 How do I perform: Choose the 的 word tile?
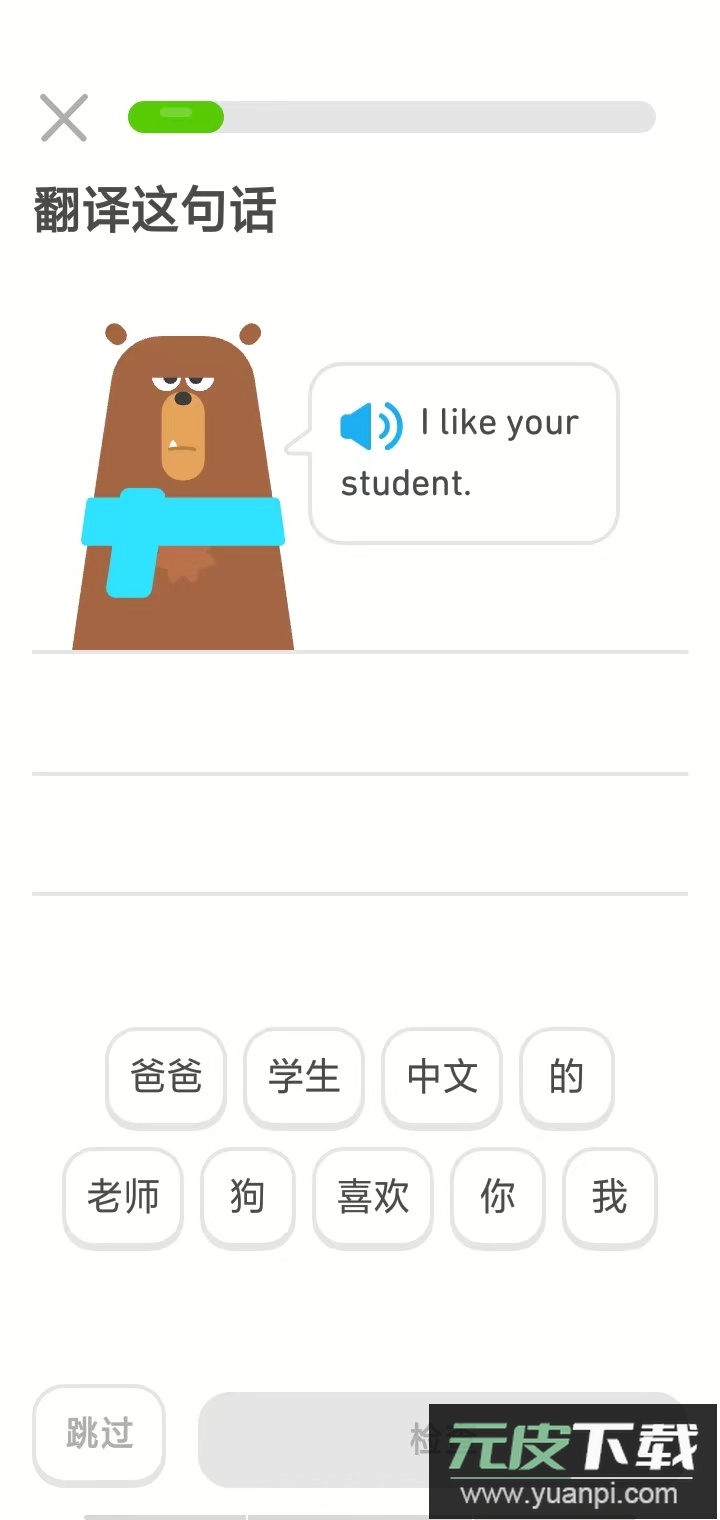[x=566, y=1077]
